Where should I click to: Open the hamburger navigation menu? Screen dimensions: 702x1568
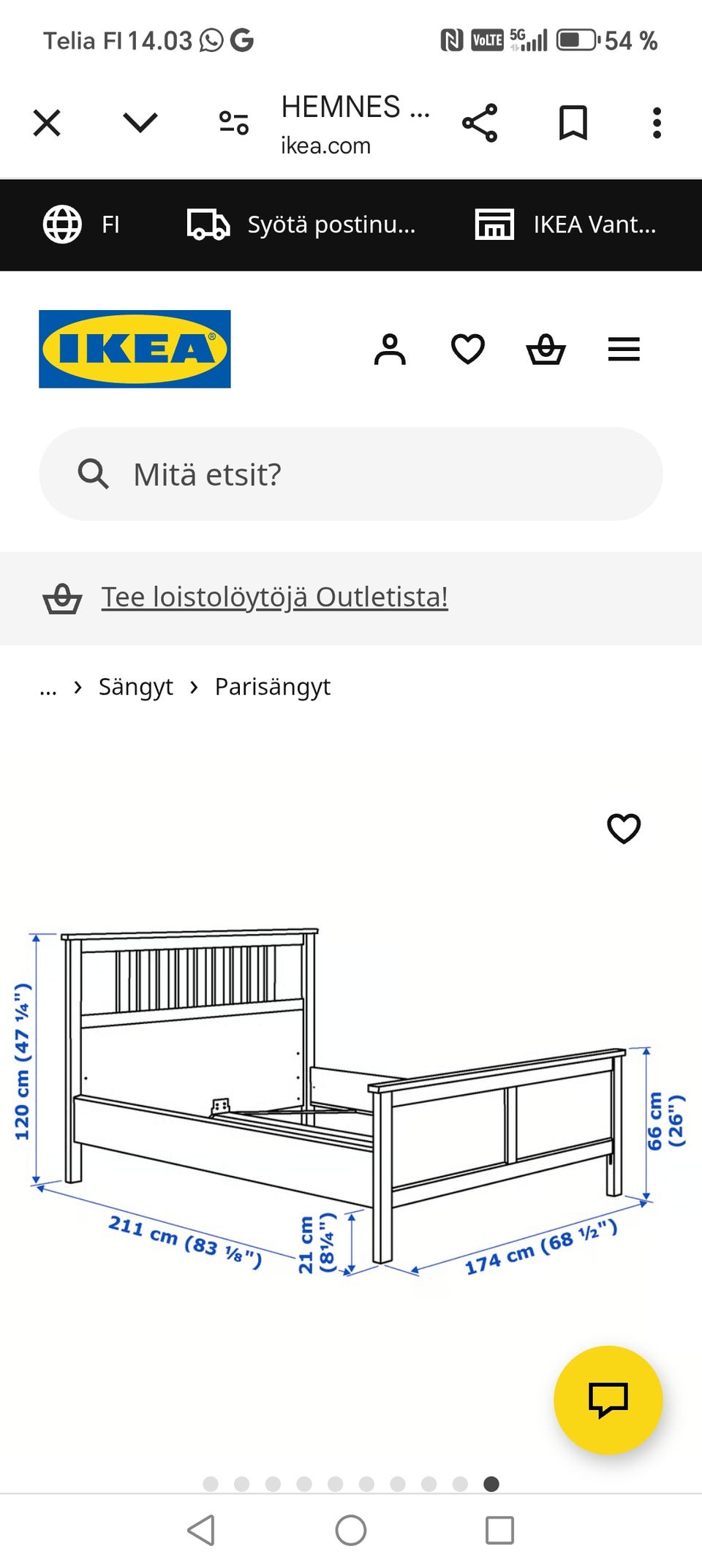point(624,350)
